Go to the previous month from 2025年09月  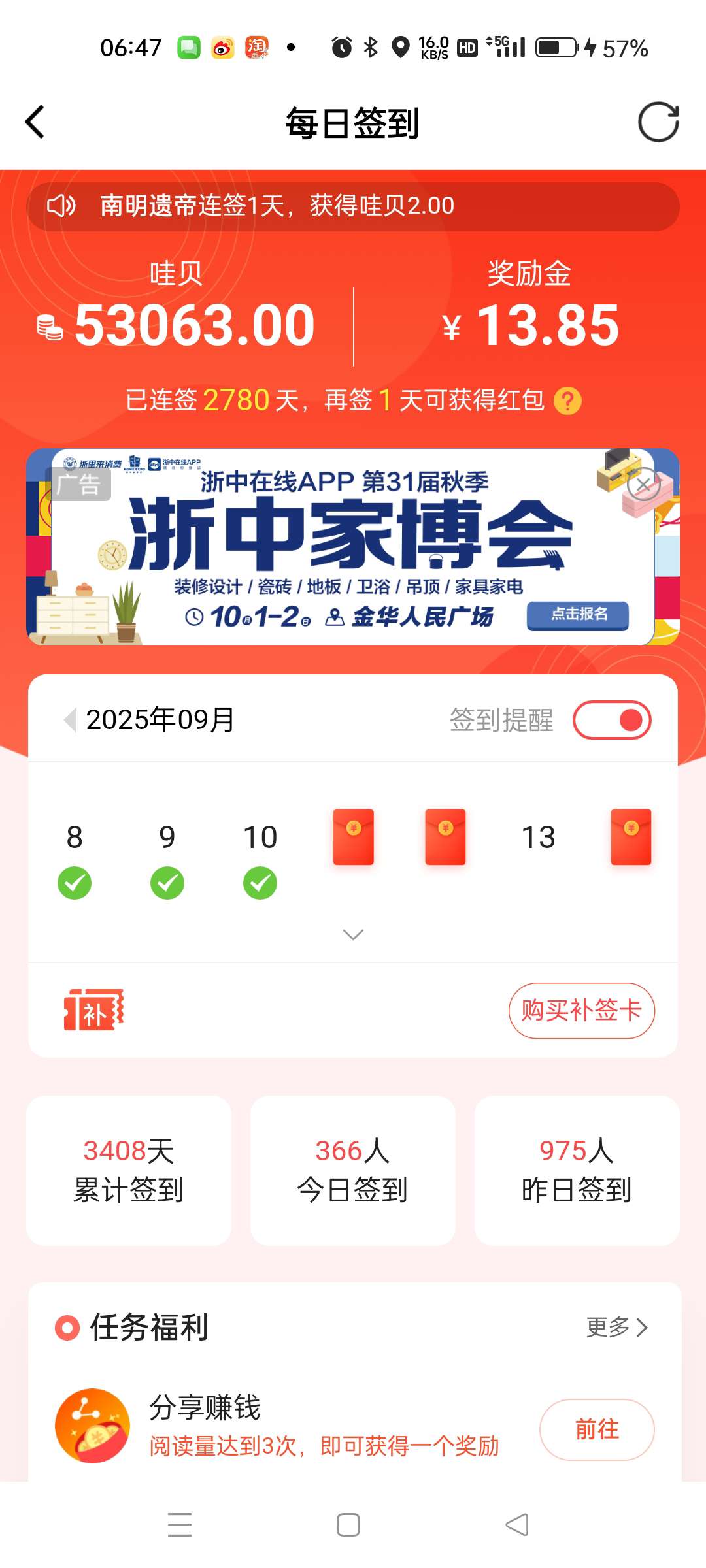[x=70, y=720]
